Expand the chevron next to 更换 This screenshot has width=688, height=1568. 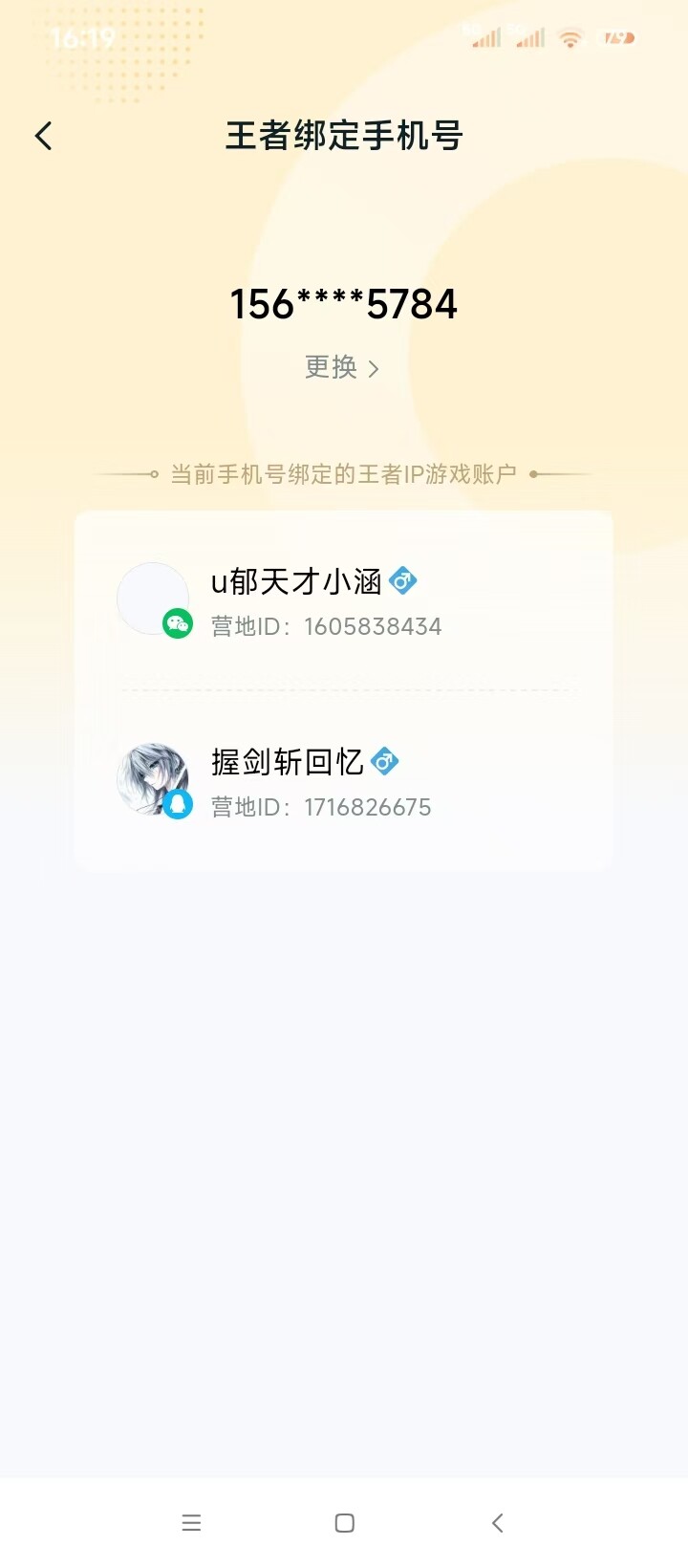375,368
